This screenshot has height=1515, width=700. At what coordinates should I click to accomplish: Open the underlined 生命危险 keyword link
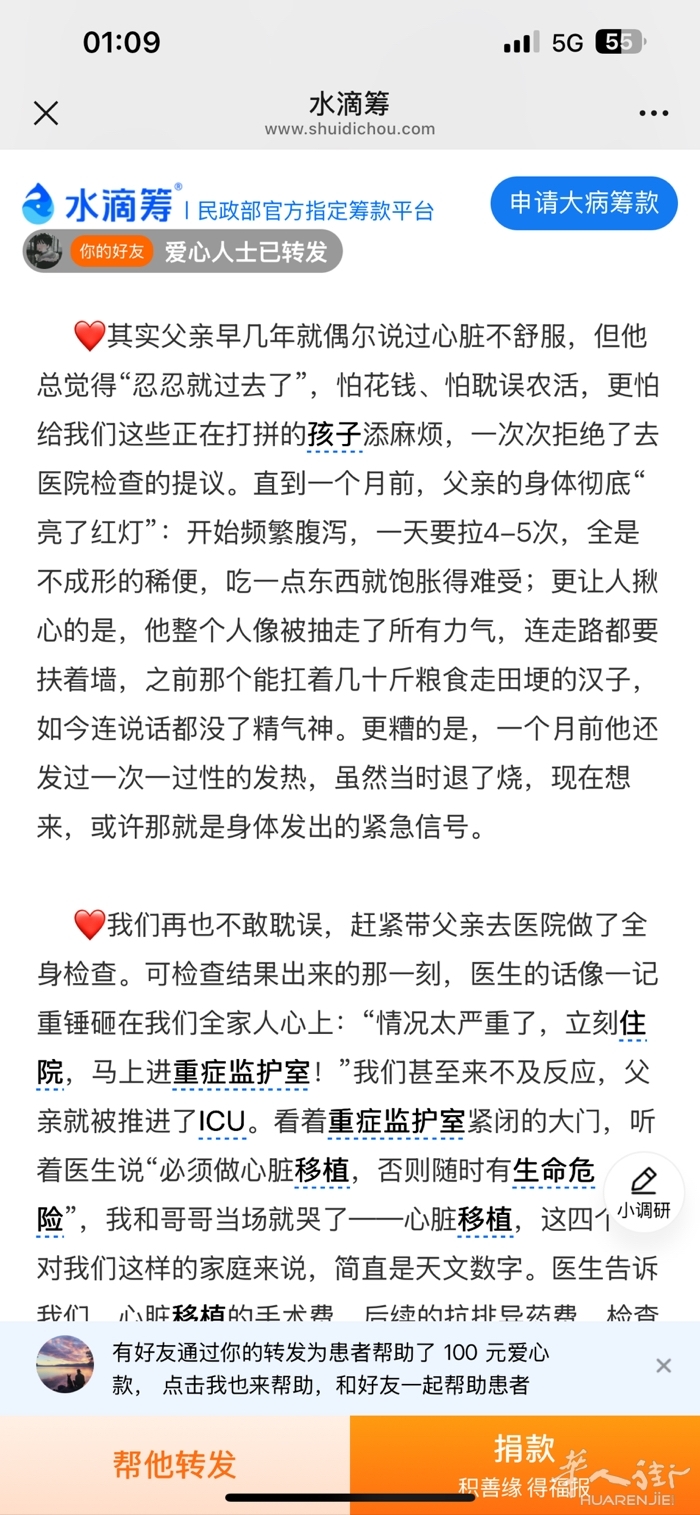tap(553, 1170)
